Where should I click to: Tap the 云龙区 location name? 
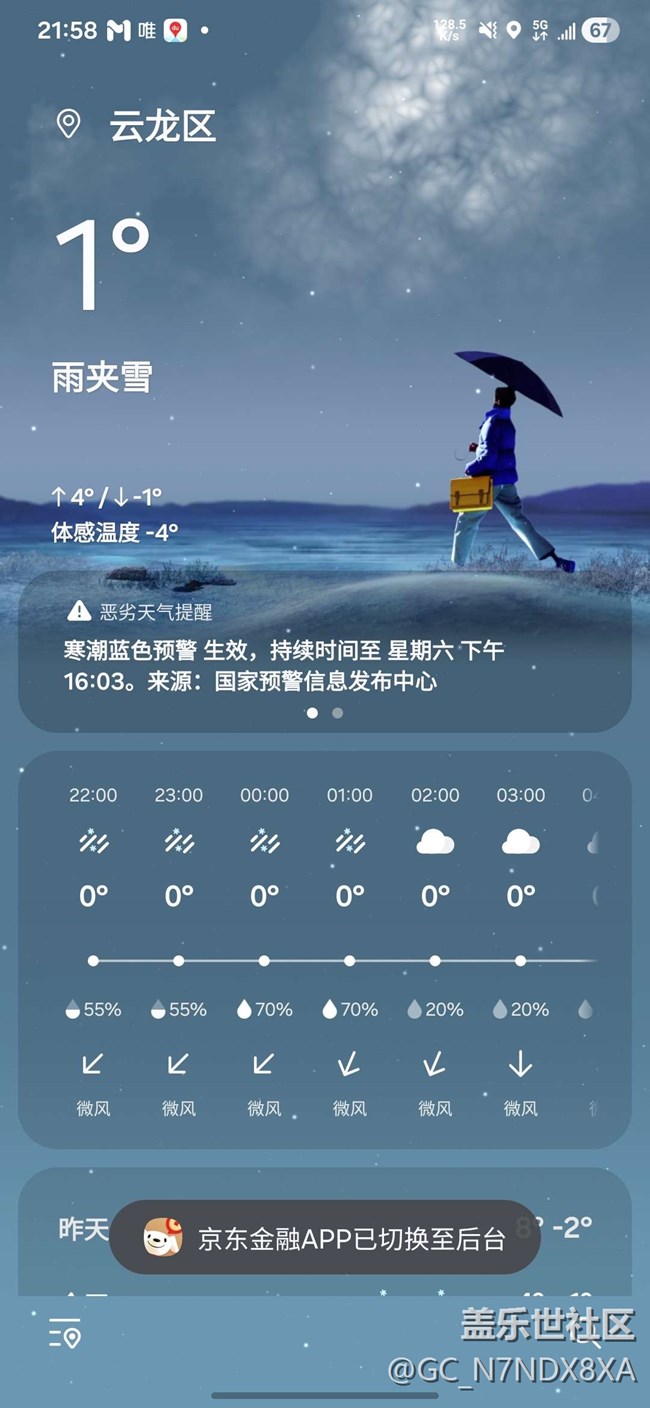coord(162,126)
